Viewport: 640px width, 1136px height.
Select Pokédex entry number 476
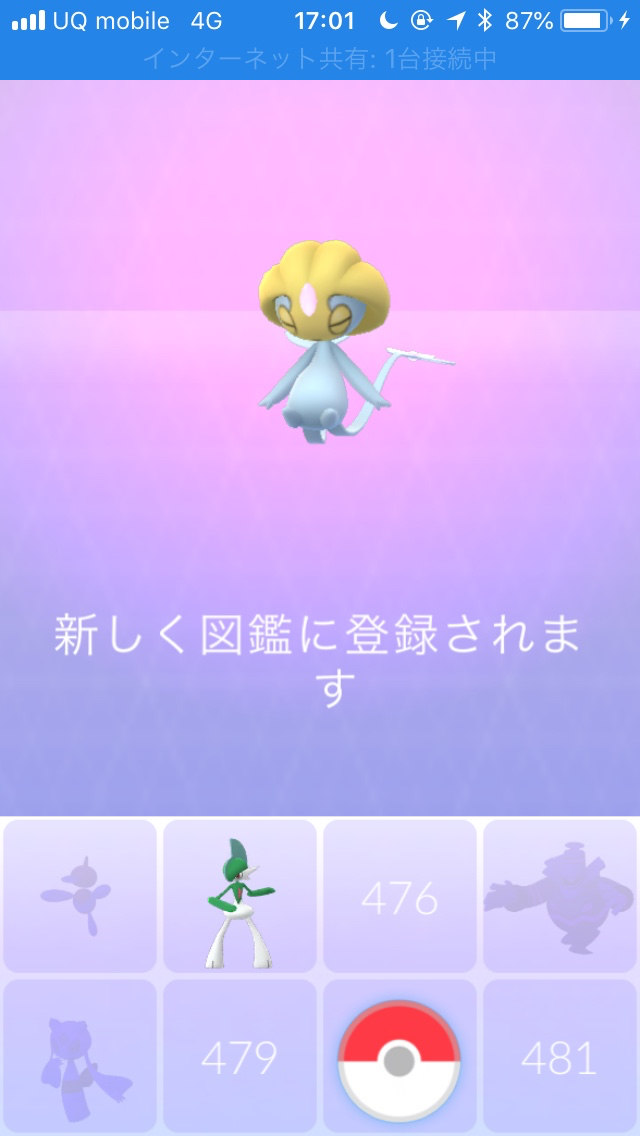pos(399,896)
